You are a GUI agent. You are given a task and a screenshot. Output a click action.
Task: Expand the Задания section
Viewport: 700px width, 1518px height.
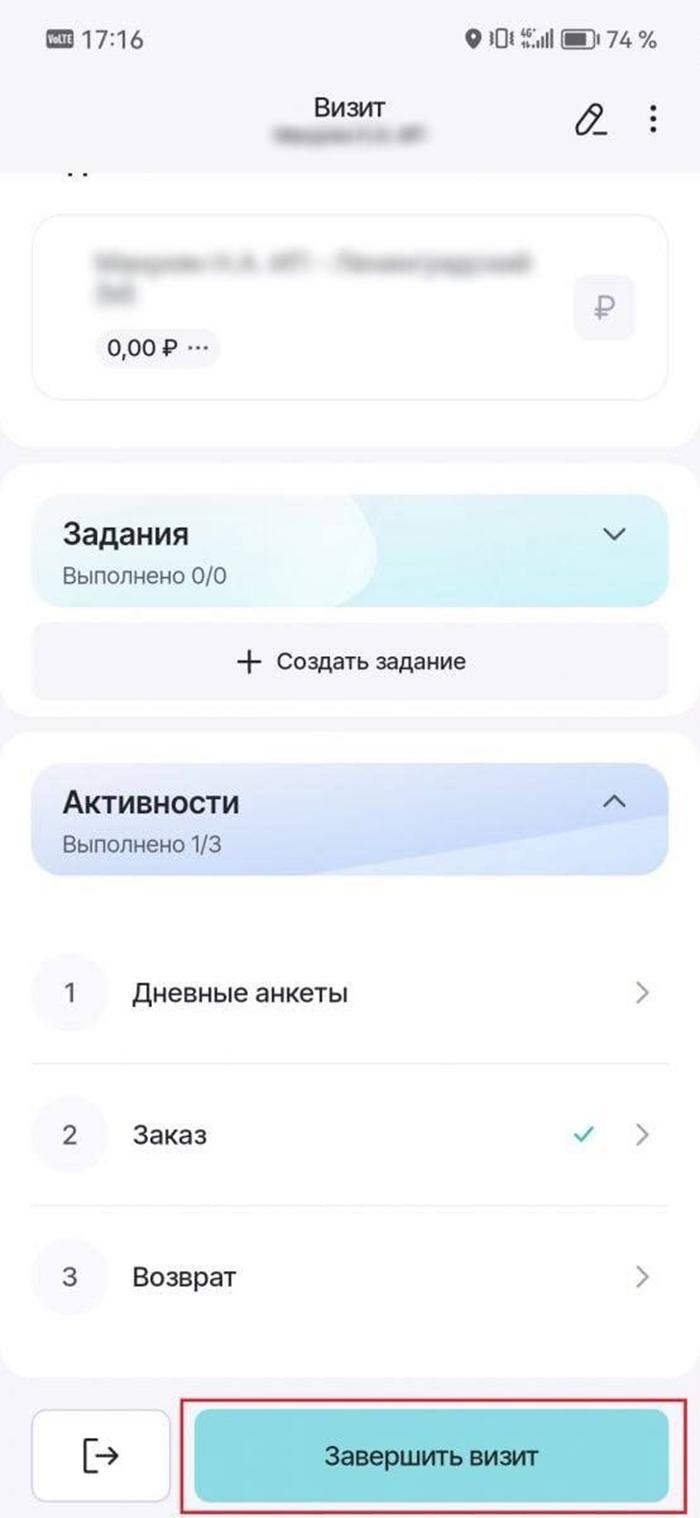[x=614, y=534]
